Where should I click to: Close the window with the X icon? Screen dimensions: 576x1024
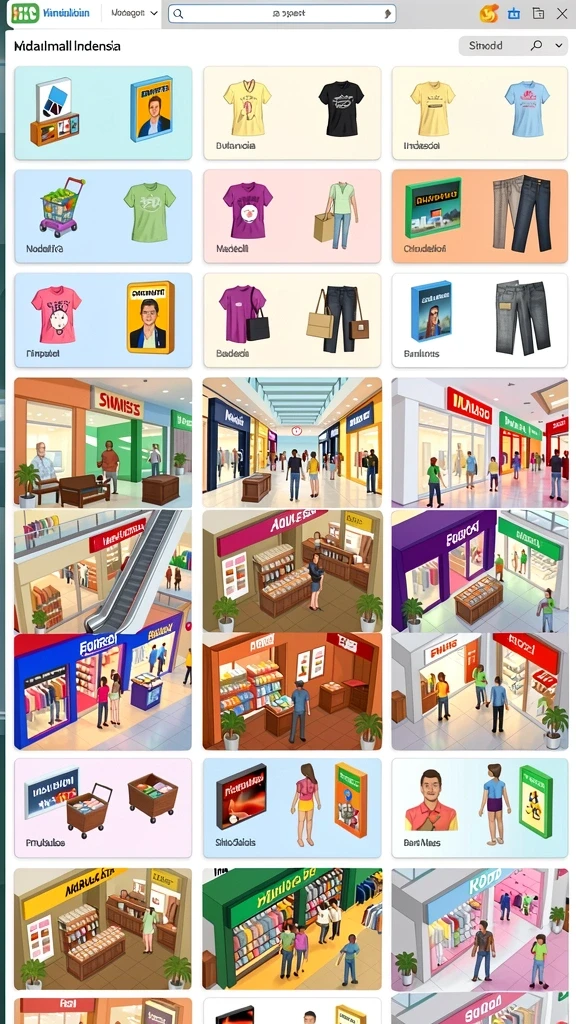point(562,13)
